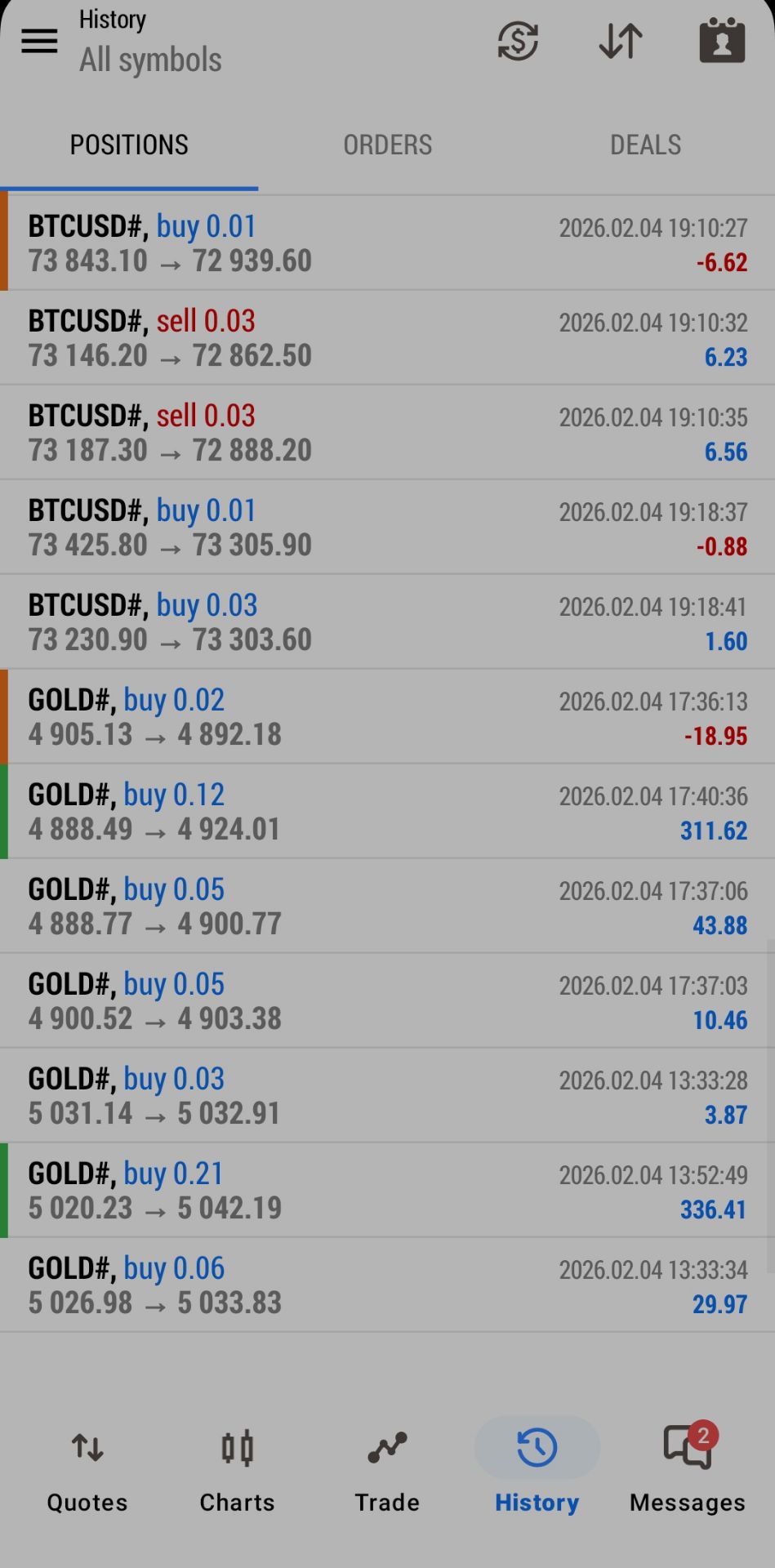Switch to the DEALS tab
775x1568 pixels.
(x=645, y=145)
